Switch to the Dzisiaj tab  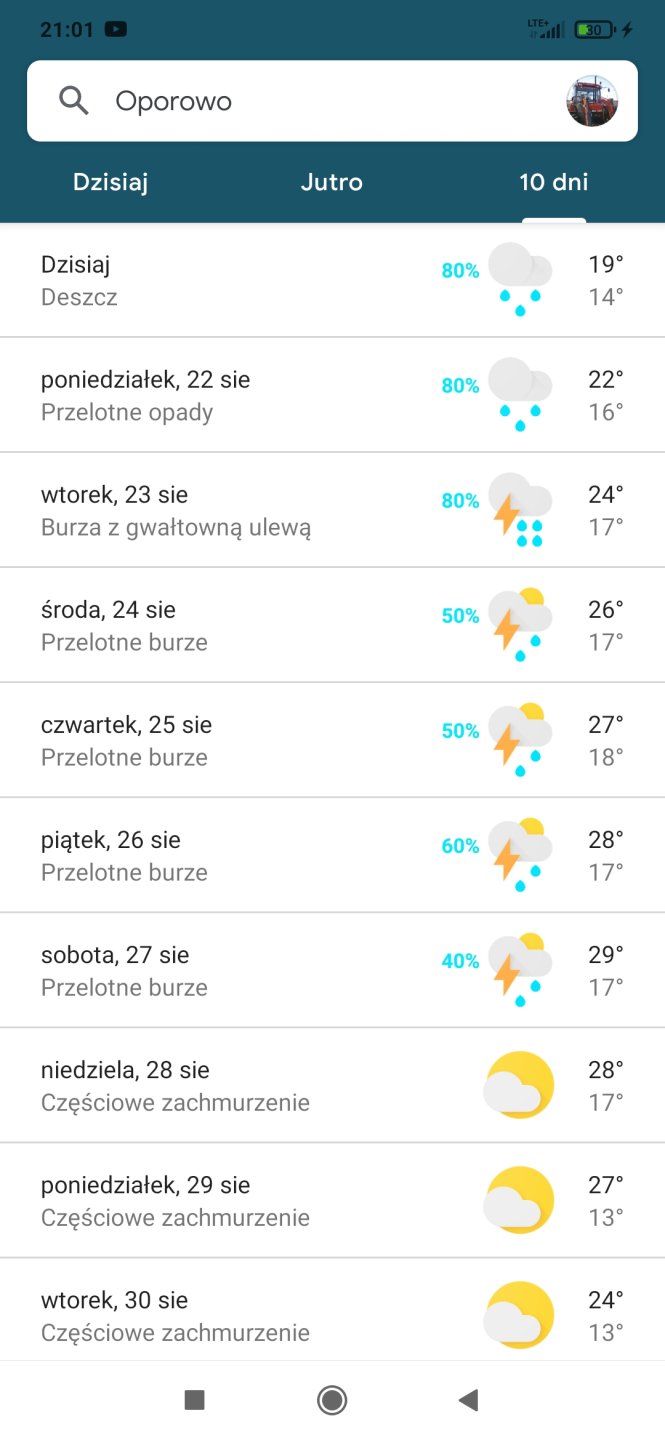(x=110, y=183)
